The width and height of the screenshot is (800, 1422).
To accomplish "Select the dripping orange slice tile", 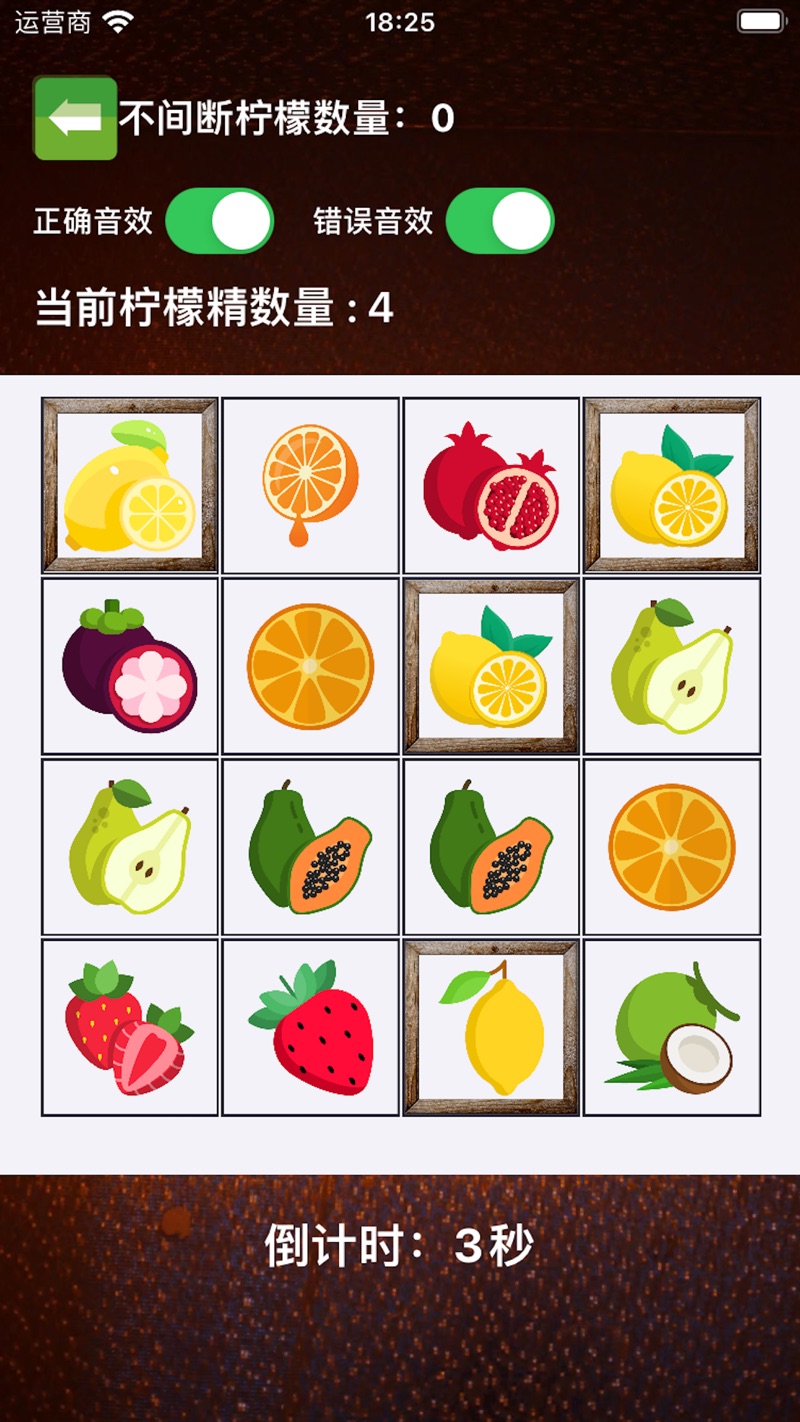I will pyautogui.click(x=310, y=485).
